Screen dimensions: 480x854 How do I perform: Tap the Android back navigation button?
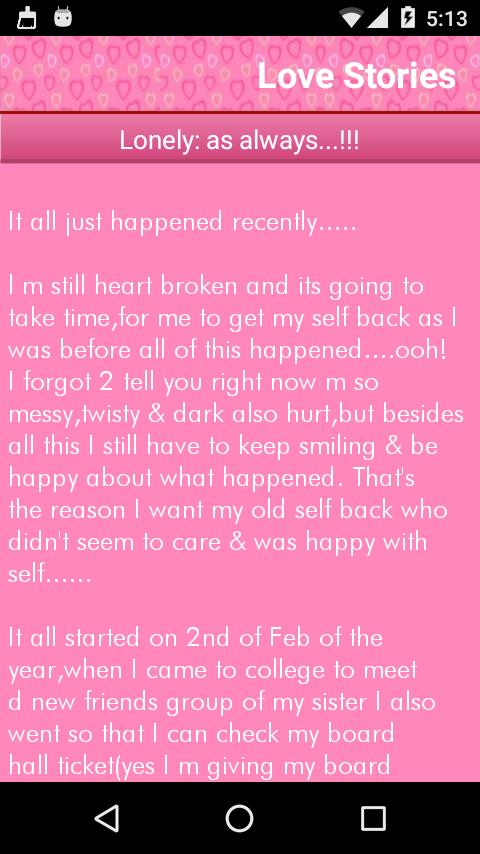(107, 818)
